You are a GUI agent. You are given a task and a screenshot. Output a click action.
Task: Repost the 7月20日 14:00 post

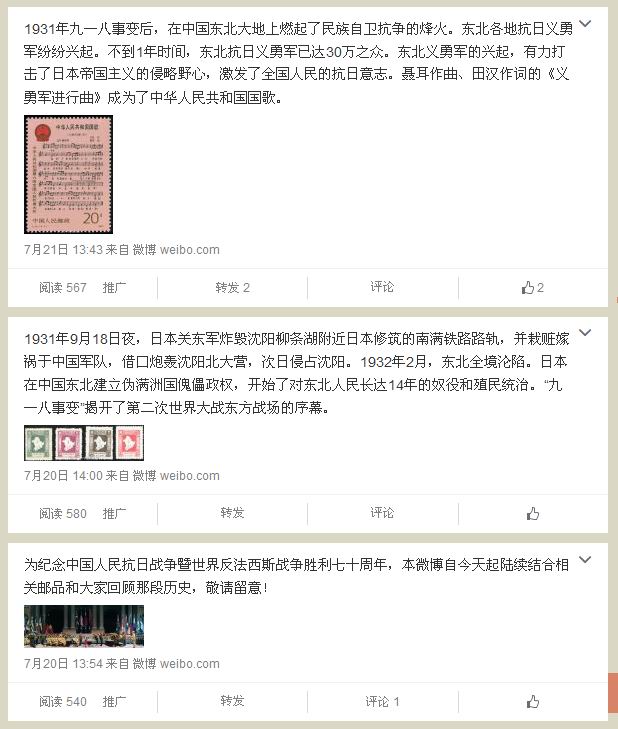click(x=232, y=513)
